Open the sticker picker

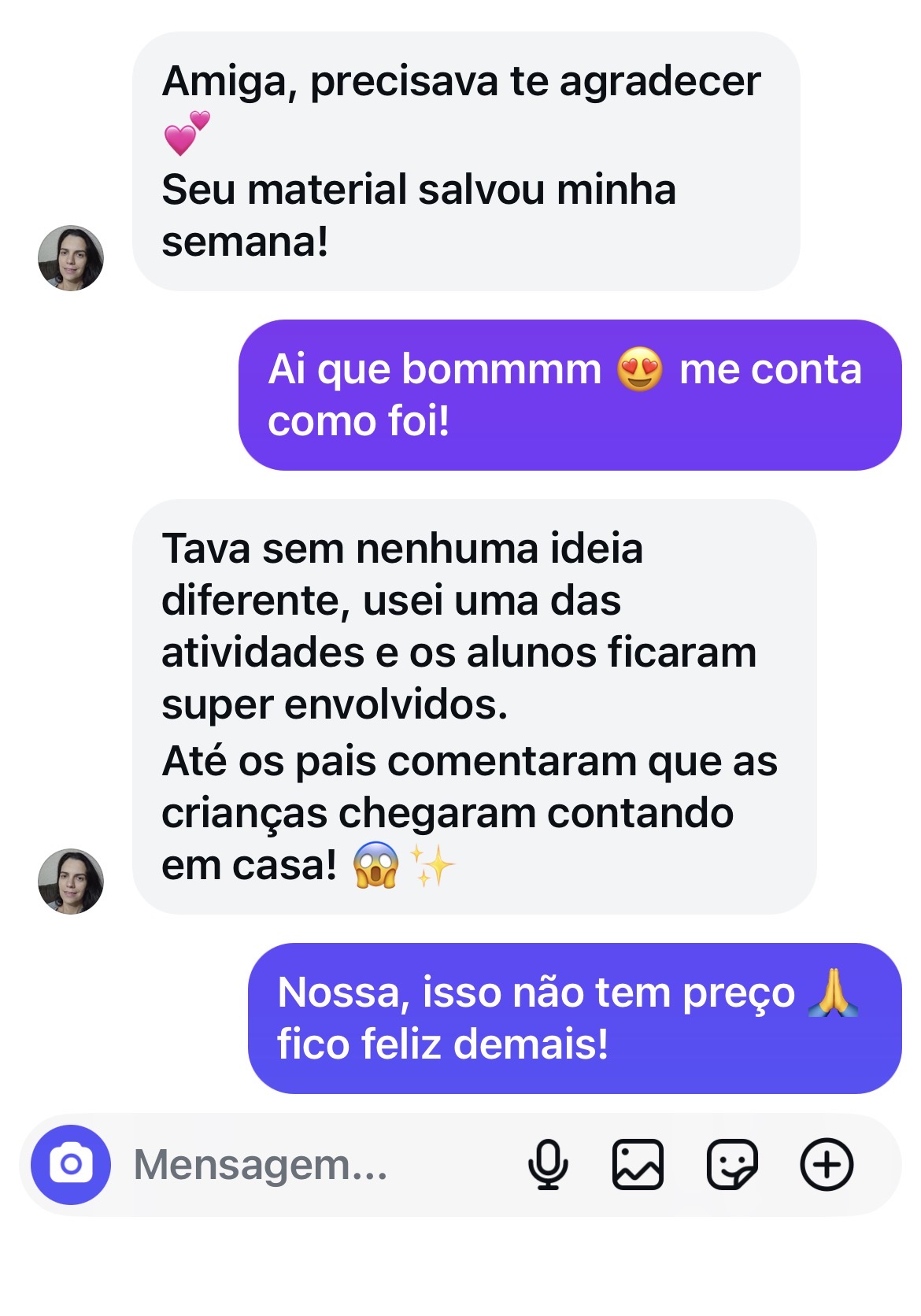(x=732, y=1164)
